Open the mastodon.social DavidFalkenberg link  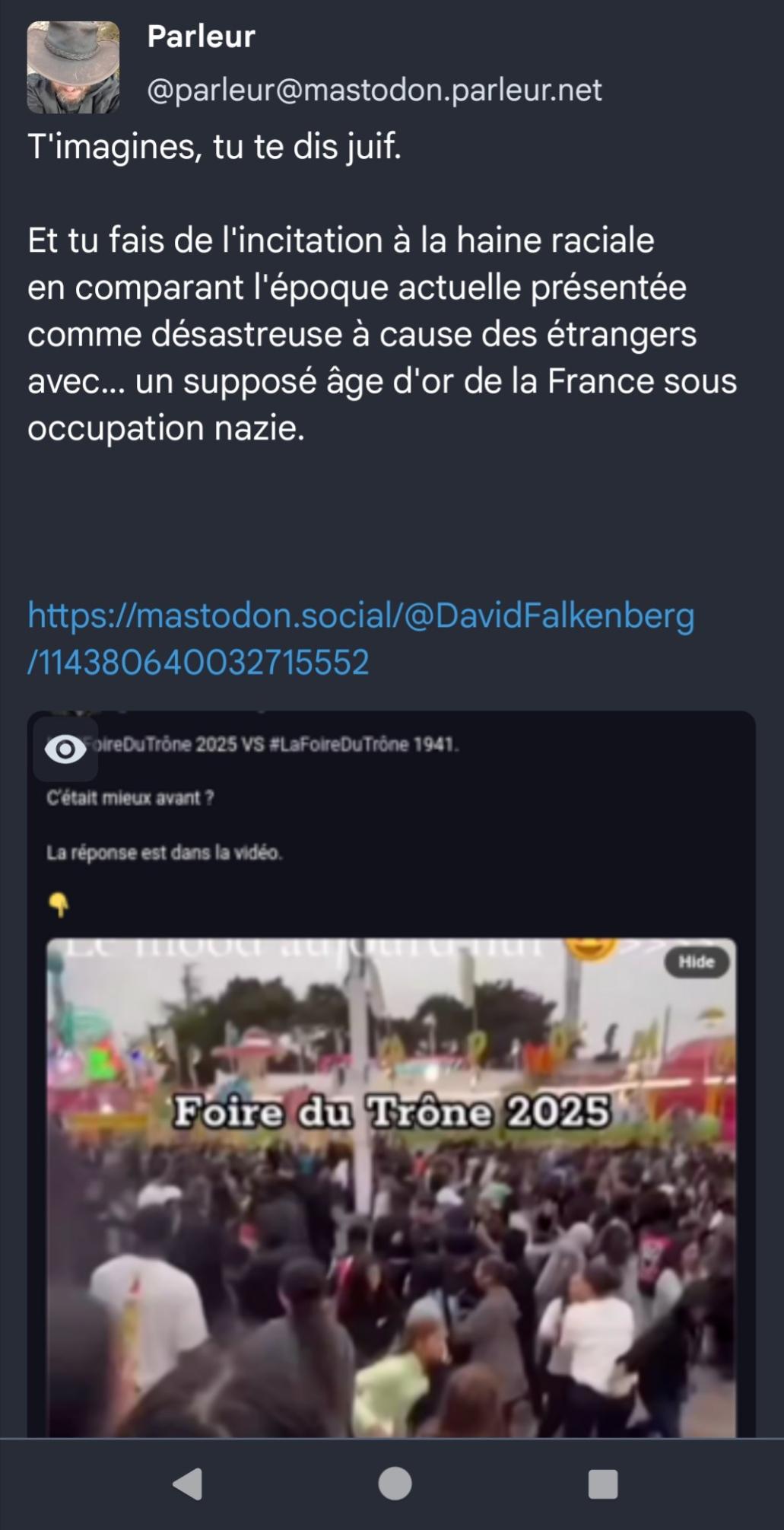(361, 638)
